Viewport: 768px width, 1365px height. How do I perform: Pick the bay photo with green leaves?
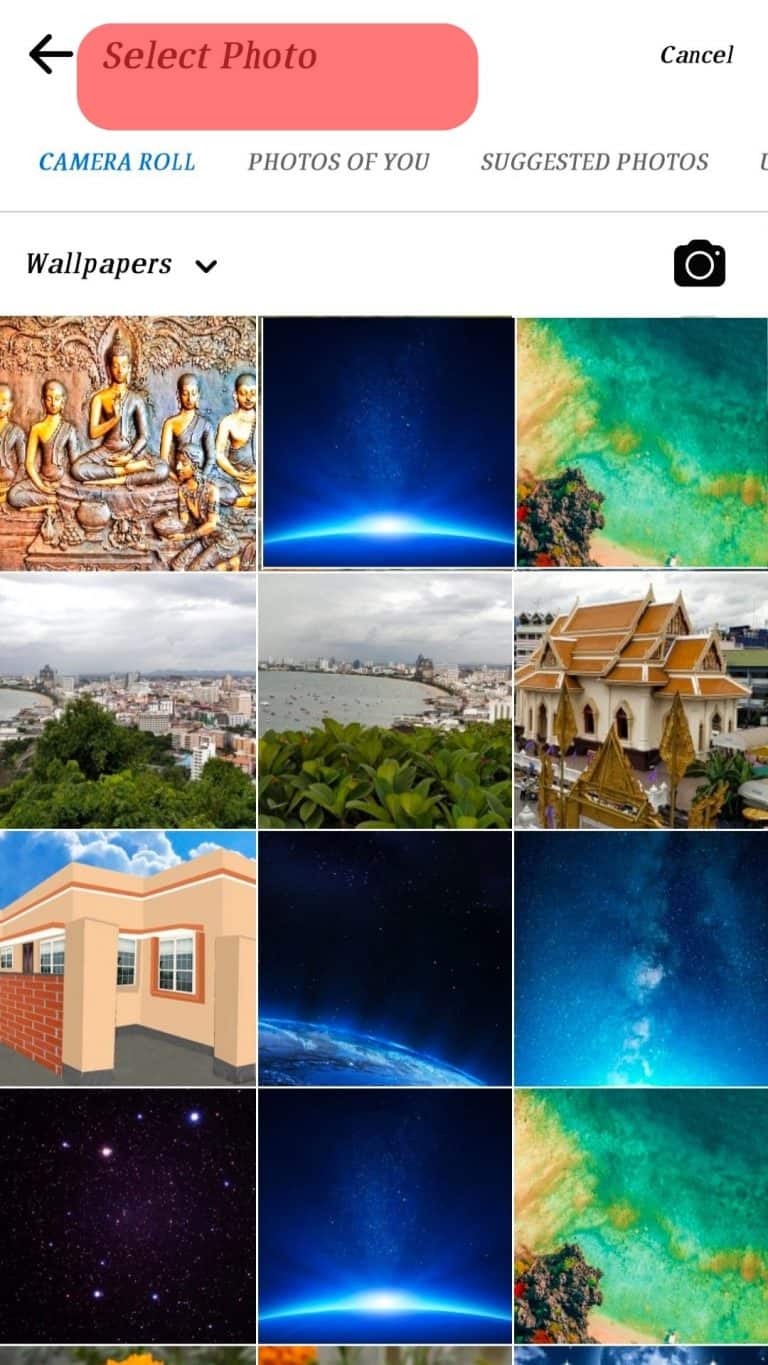click(x=385, y=700)
